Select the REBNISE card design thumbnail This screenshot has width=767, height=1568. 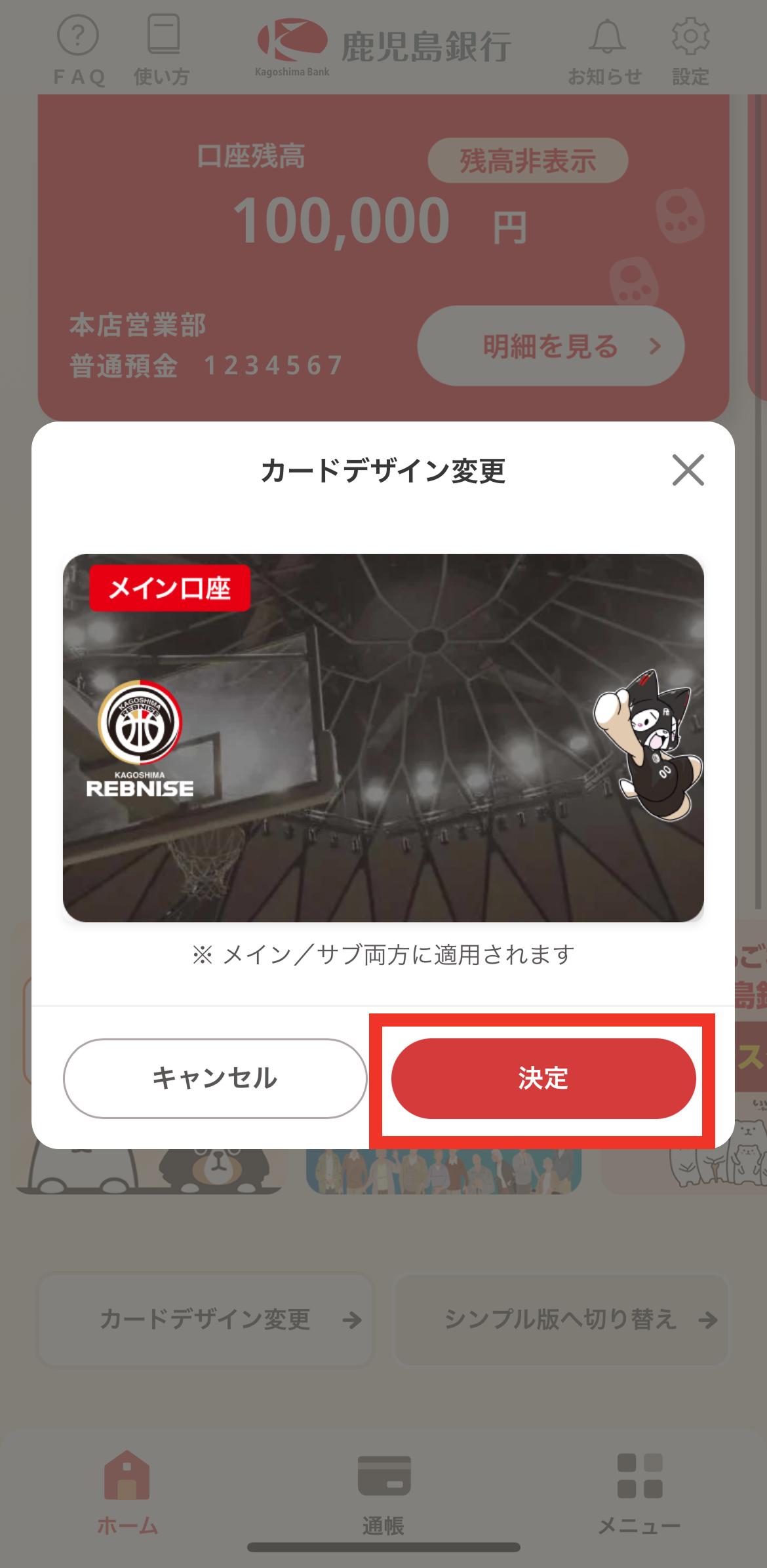click(383, 739)
